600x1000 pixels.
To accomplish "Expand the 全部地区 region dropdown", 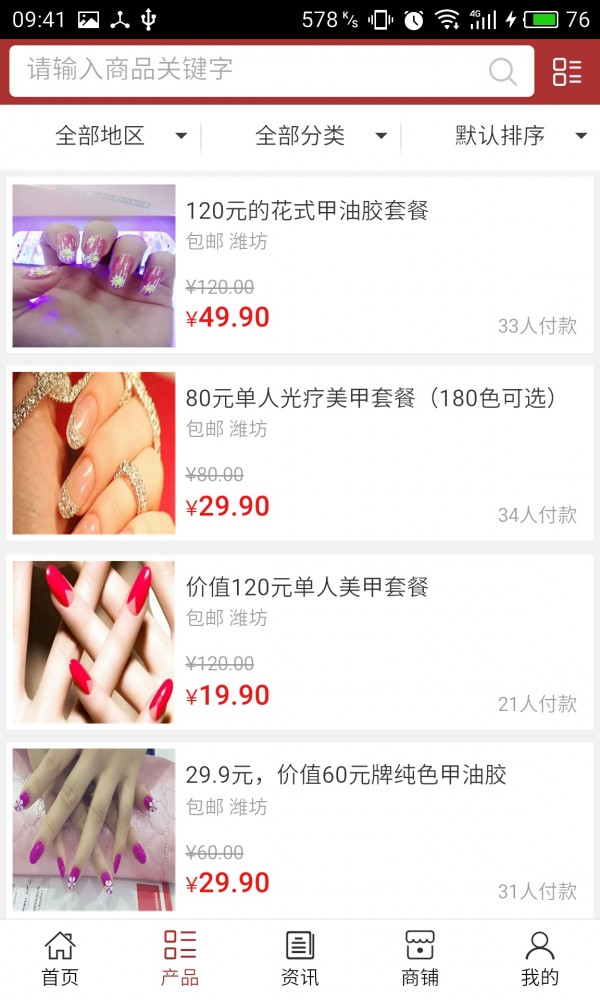I will 120,136.
